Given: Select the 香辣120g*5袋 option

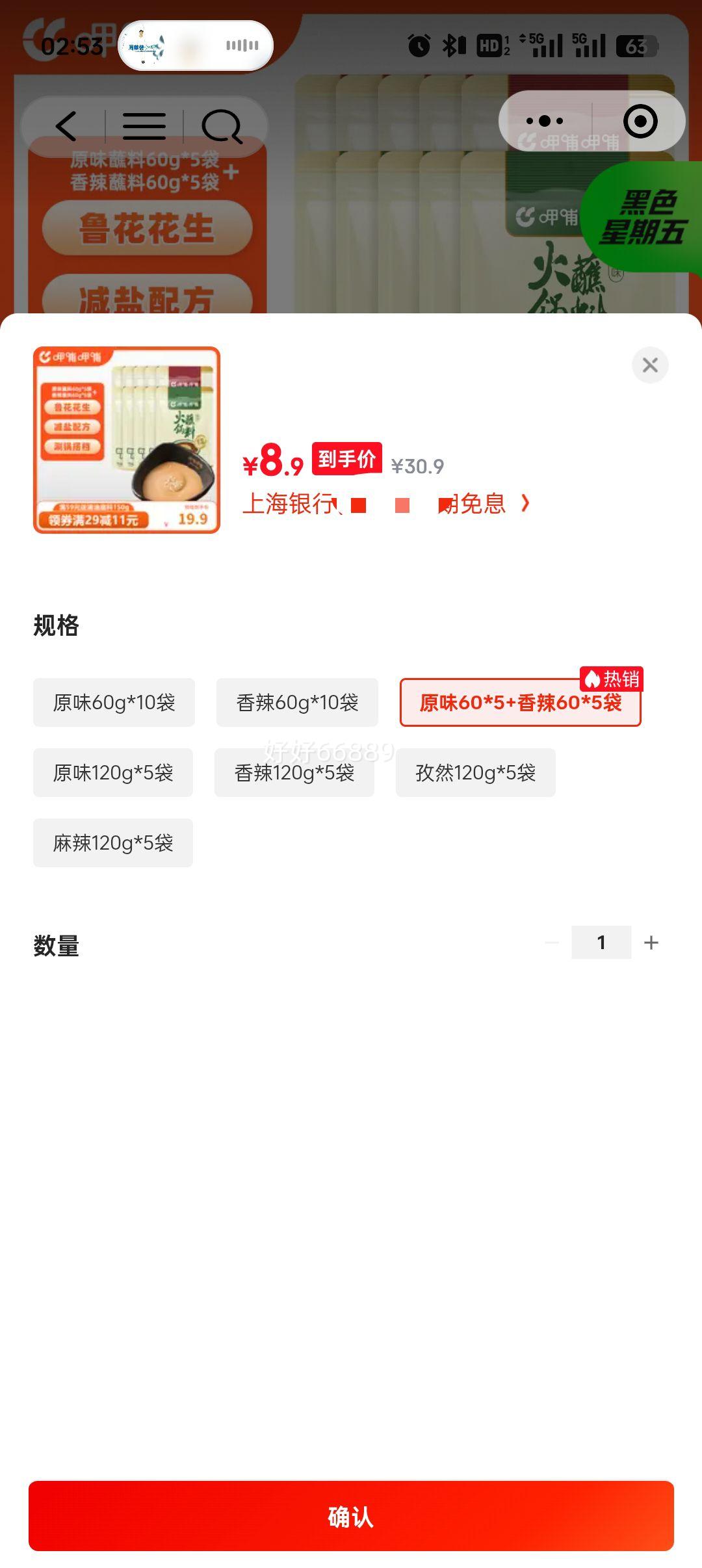Looking at the screenshot, I should (x=294, y=773).
